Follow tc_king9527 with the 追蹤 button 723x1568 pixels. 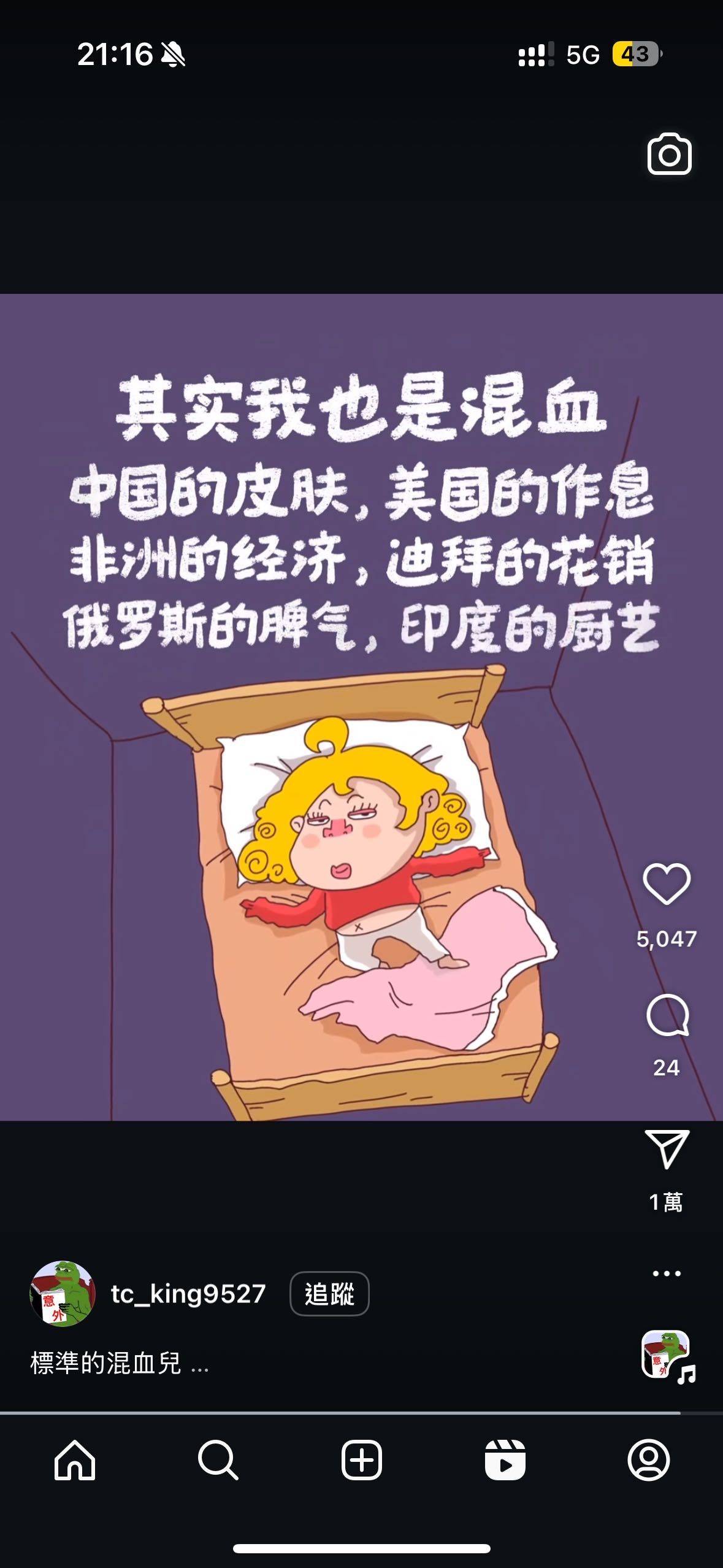(329, 1294)
